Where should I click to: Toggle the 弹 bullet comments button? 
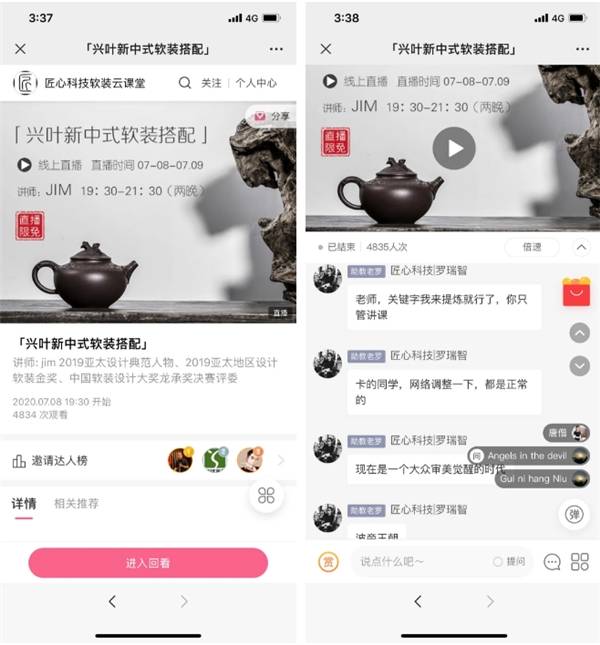pos(574,514)
